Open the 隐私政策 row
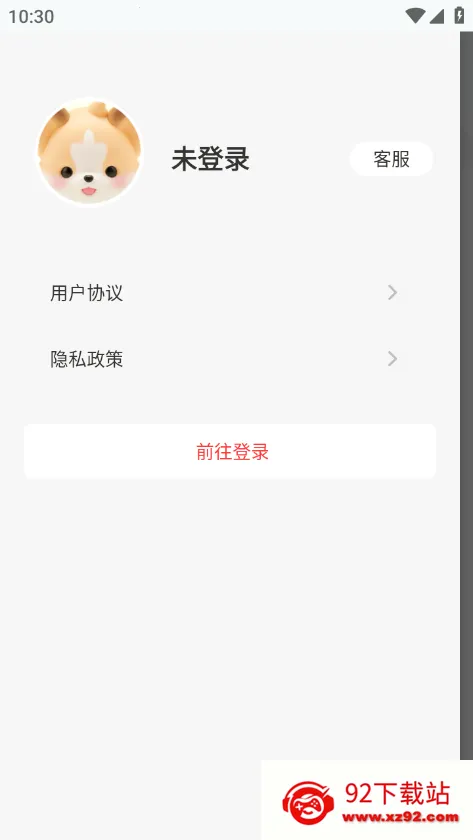473x840 pixels. [230, 359]
